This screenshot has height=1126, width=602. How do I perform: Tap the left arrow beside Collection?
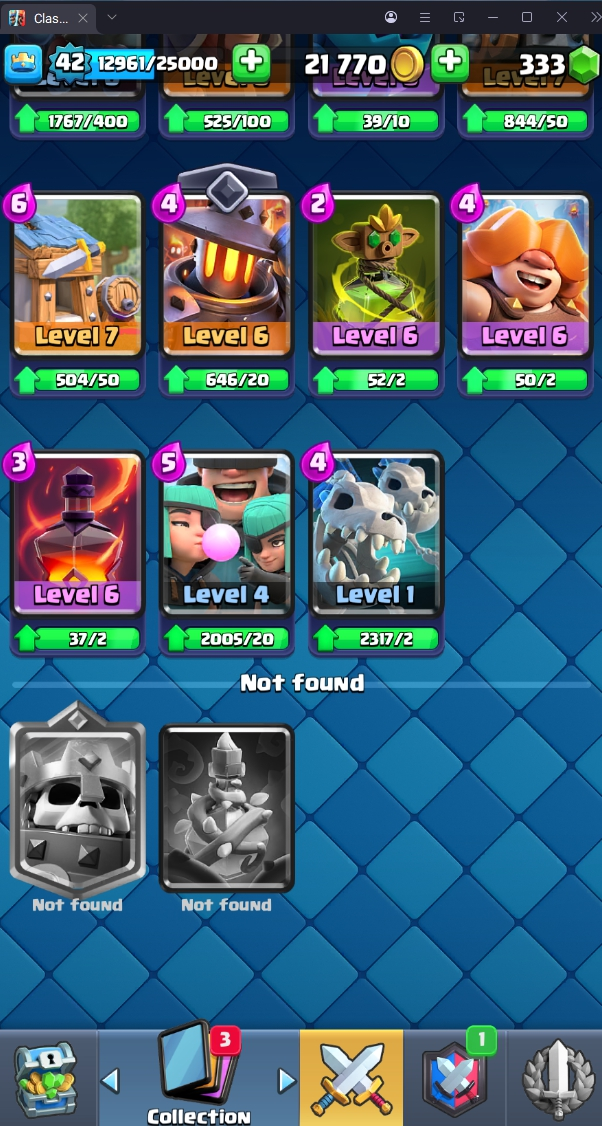[111, 1080]
